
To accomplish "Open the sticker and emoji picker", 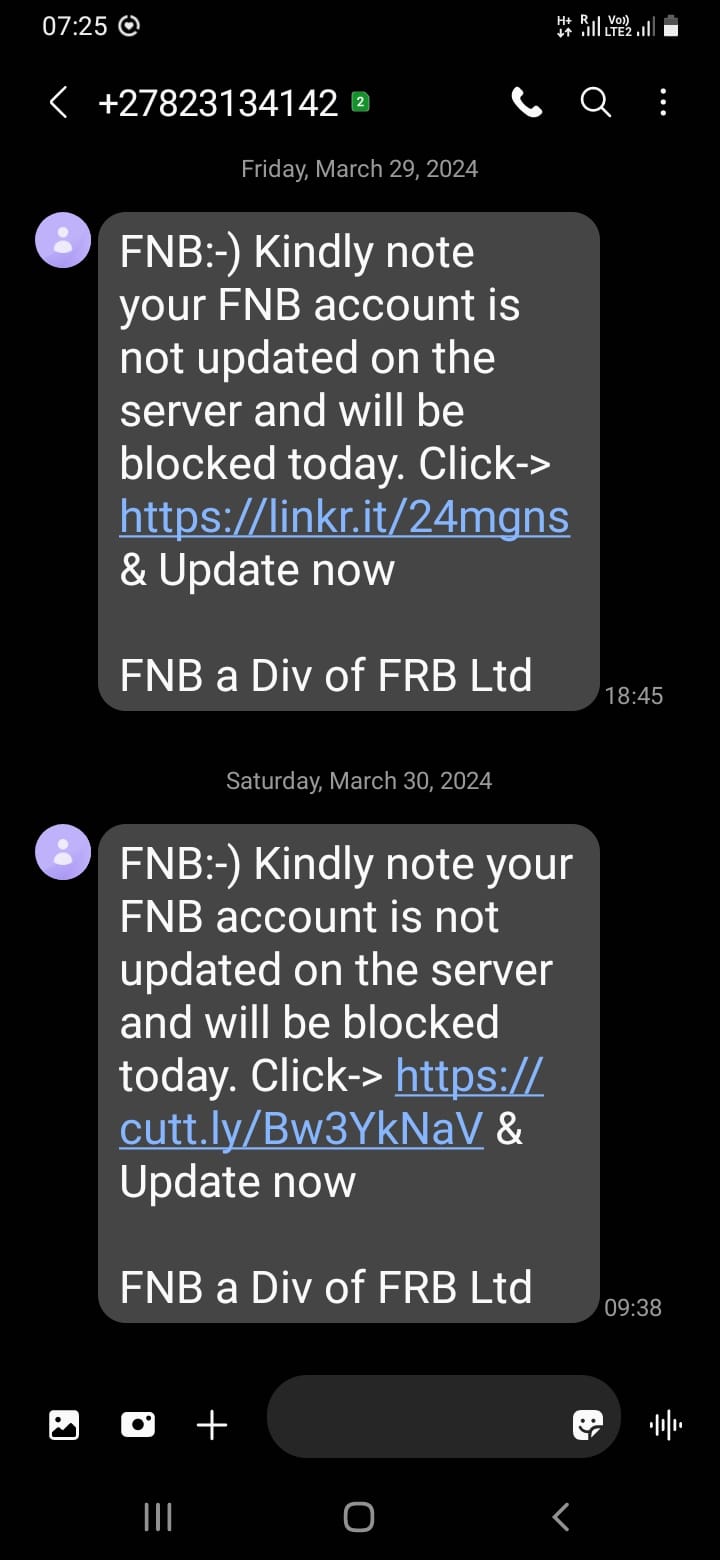I will pos(587,1424).
